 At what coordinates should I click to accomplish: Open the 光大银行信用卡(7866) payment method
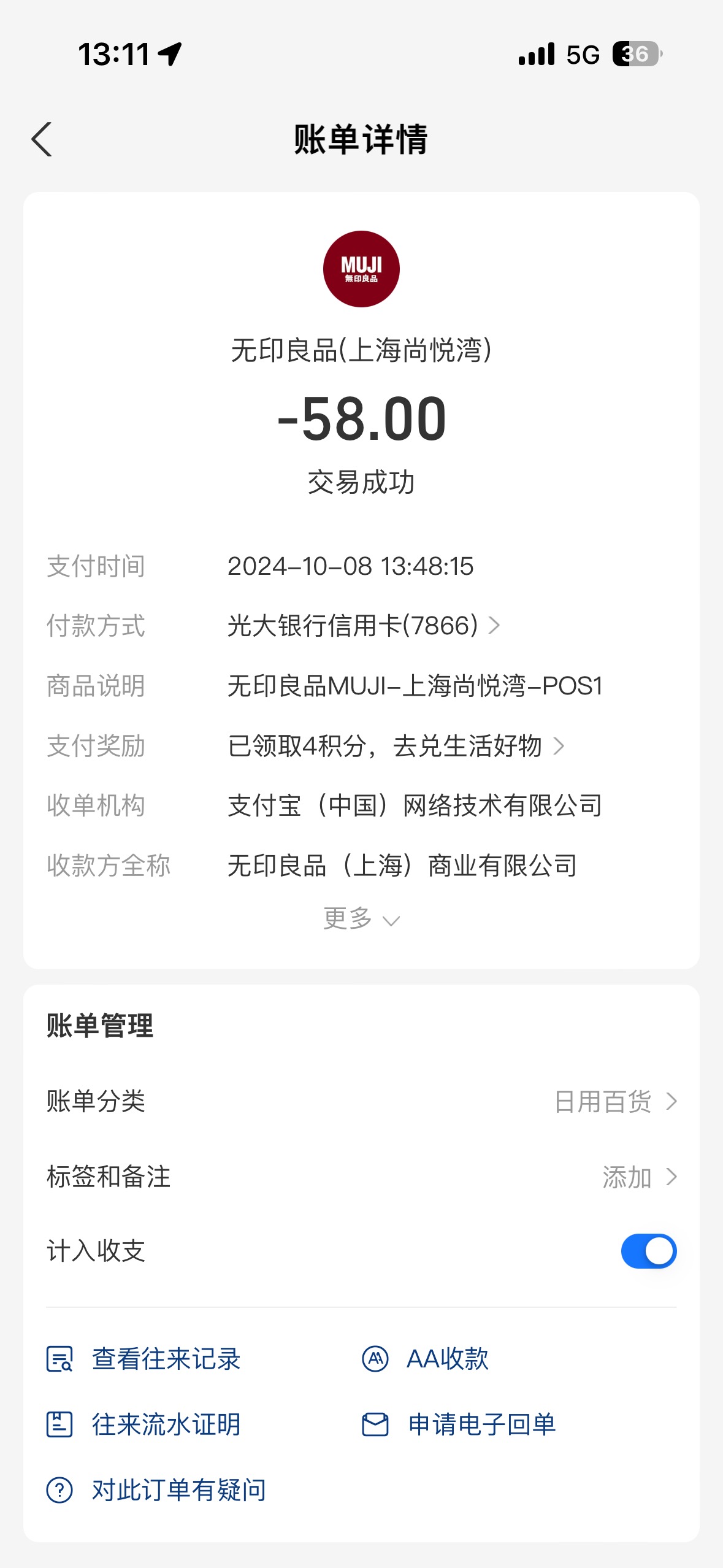(364, 626)
